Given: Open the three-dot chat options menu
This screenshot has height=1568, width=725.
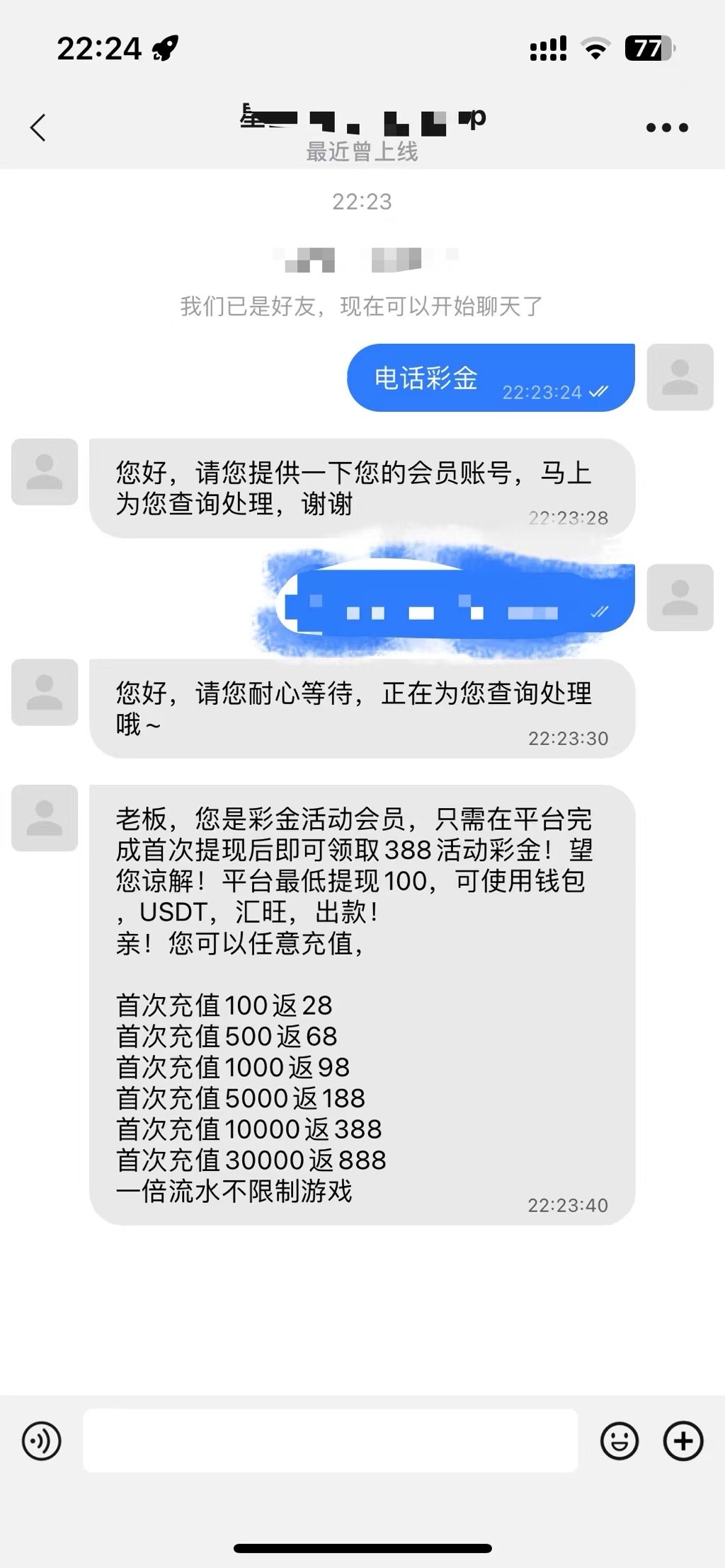Looking at the screenshot, I should [667, 128].
